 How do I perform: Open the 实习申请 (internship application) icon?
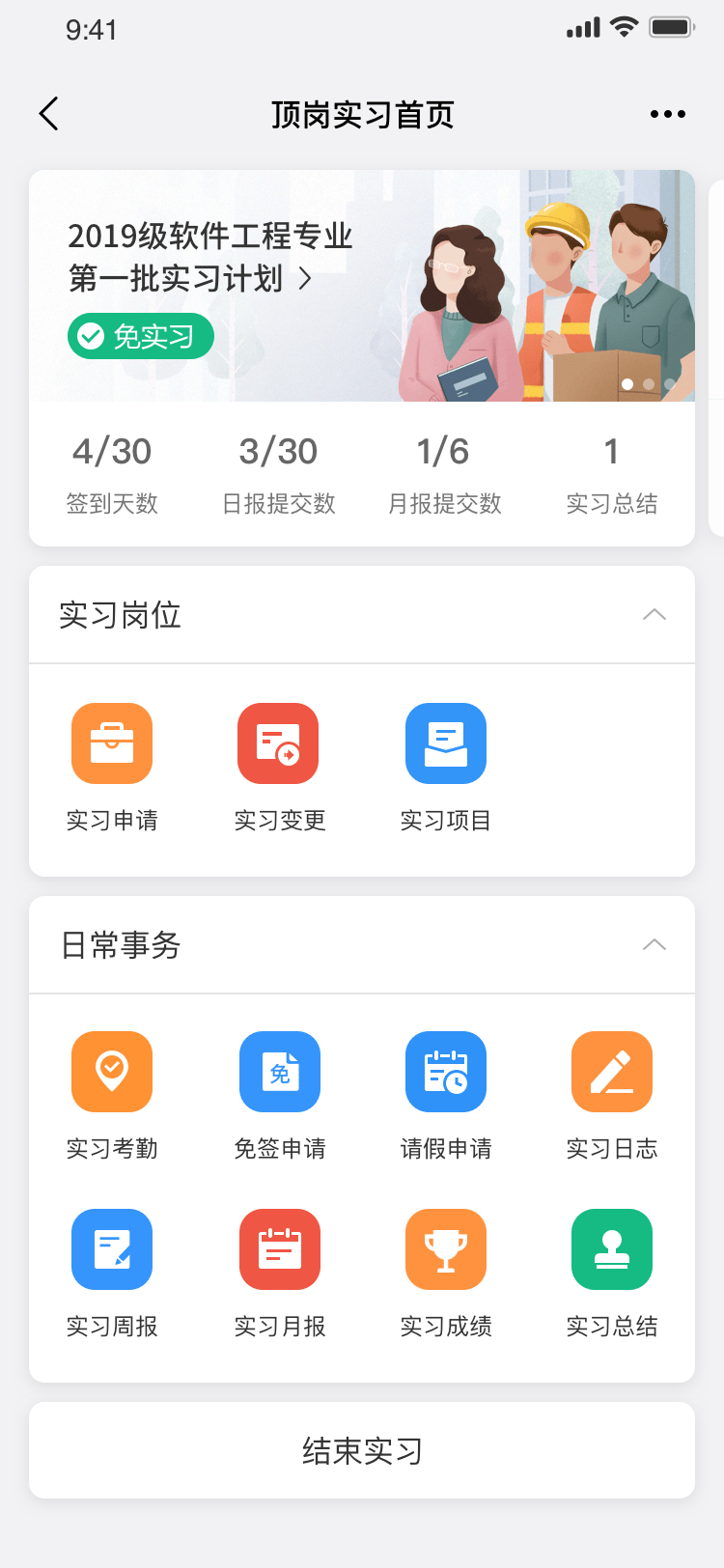coord(112,743)
